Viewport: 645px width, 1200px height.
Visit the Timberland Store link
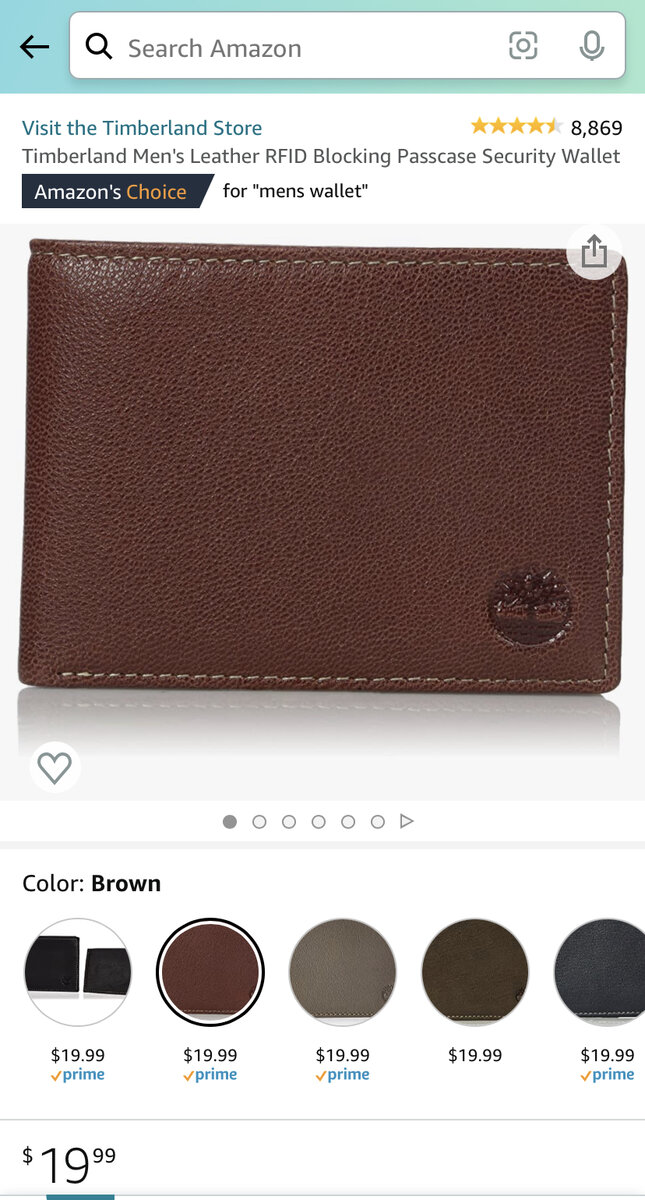tap(142, 128)
